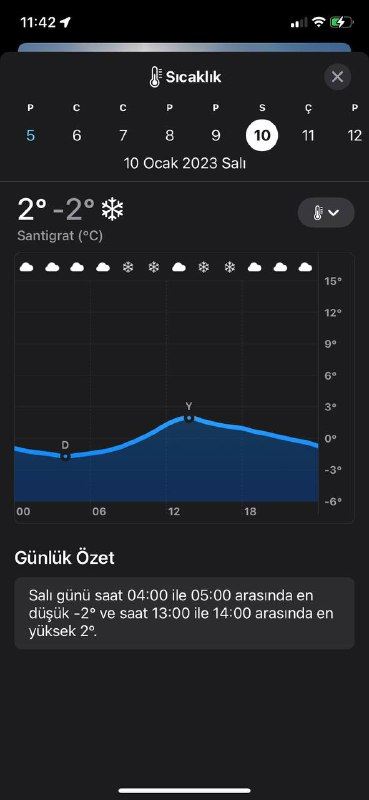The image size is (369, 800).
Task: Close the Sıcaklık detail sheet
Action: coord(337,77)
